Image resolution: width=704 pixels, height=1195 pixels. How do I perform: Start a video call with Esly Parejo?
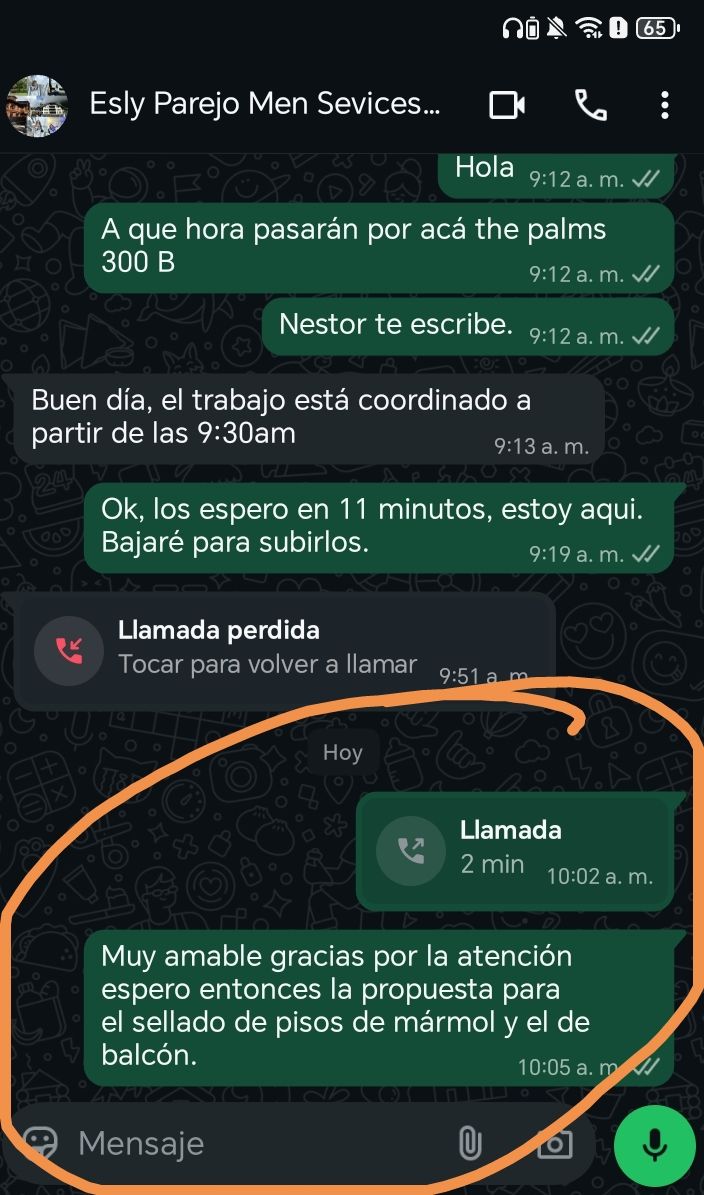(507, 104)
